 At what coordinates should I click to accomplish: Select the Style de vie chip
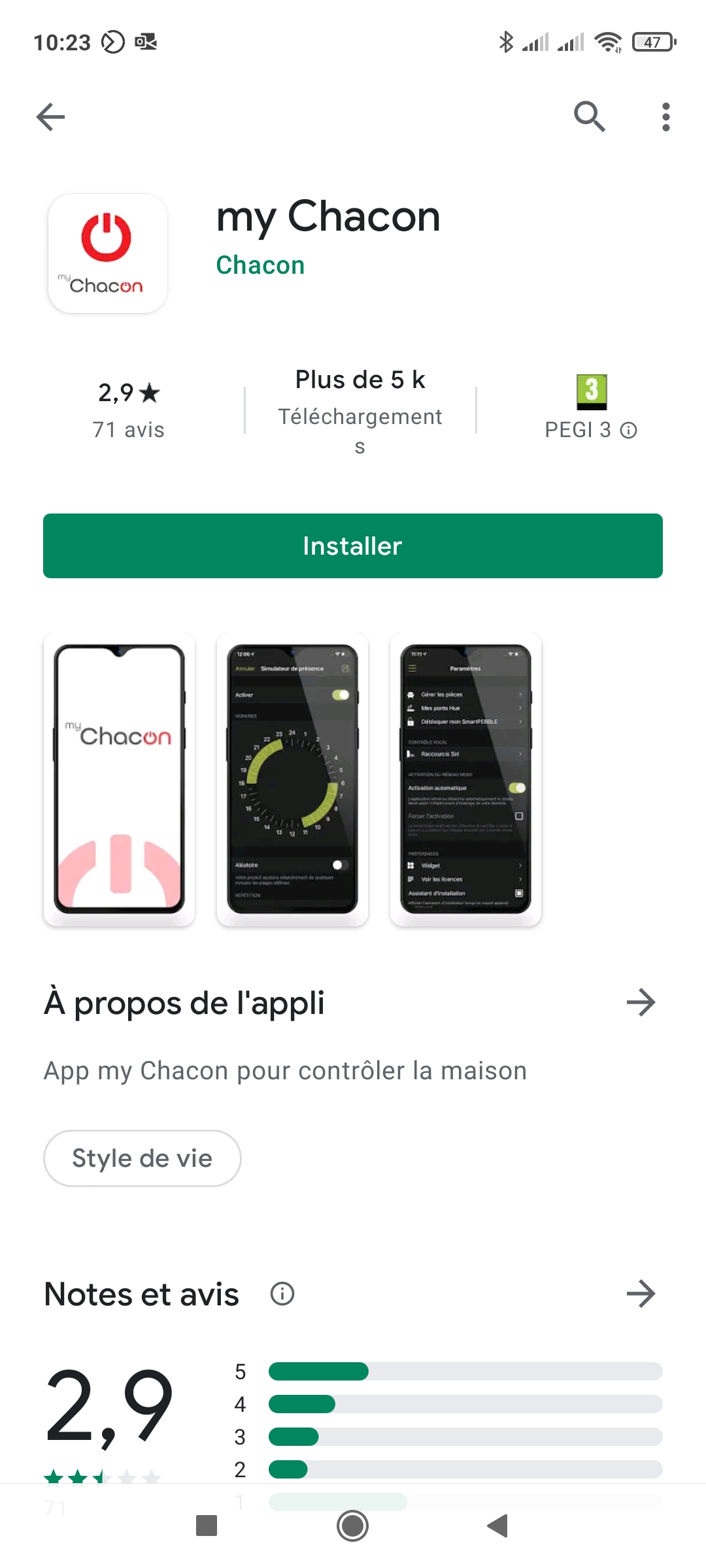pyautogui.click(x=143, y=1158)
